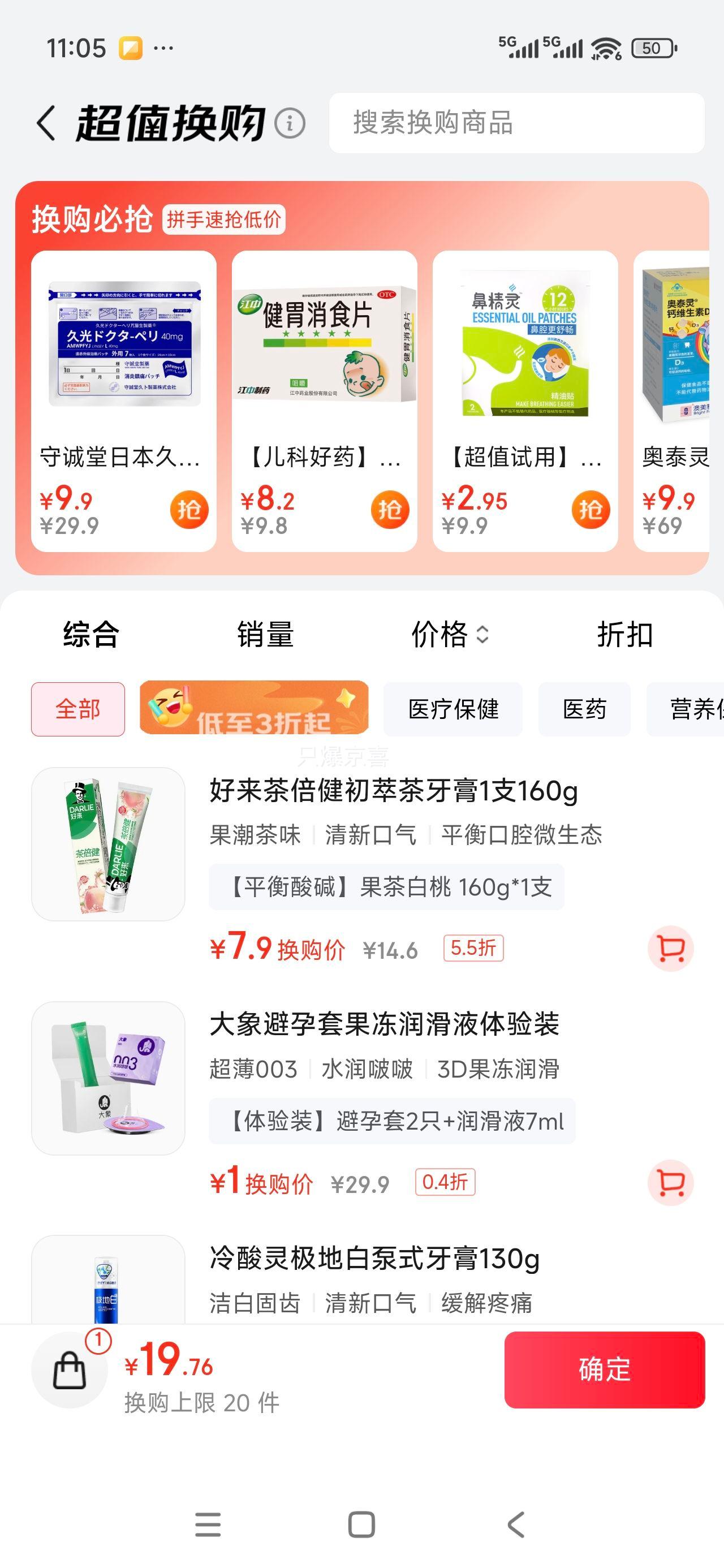Toggle the 营养保健 filter chip

click(694, 709)
